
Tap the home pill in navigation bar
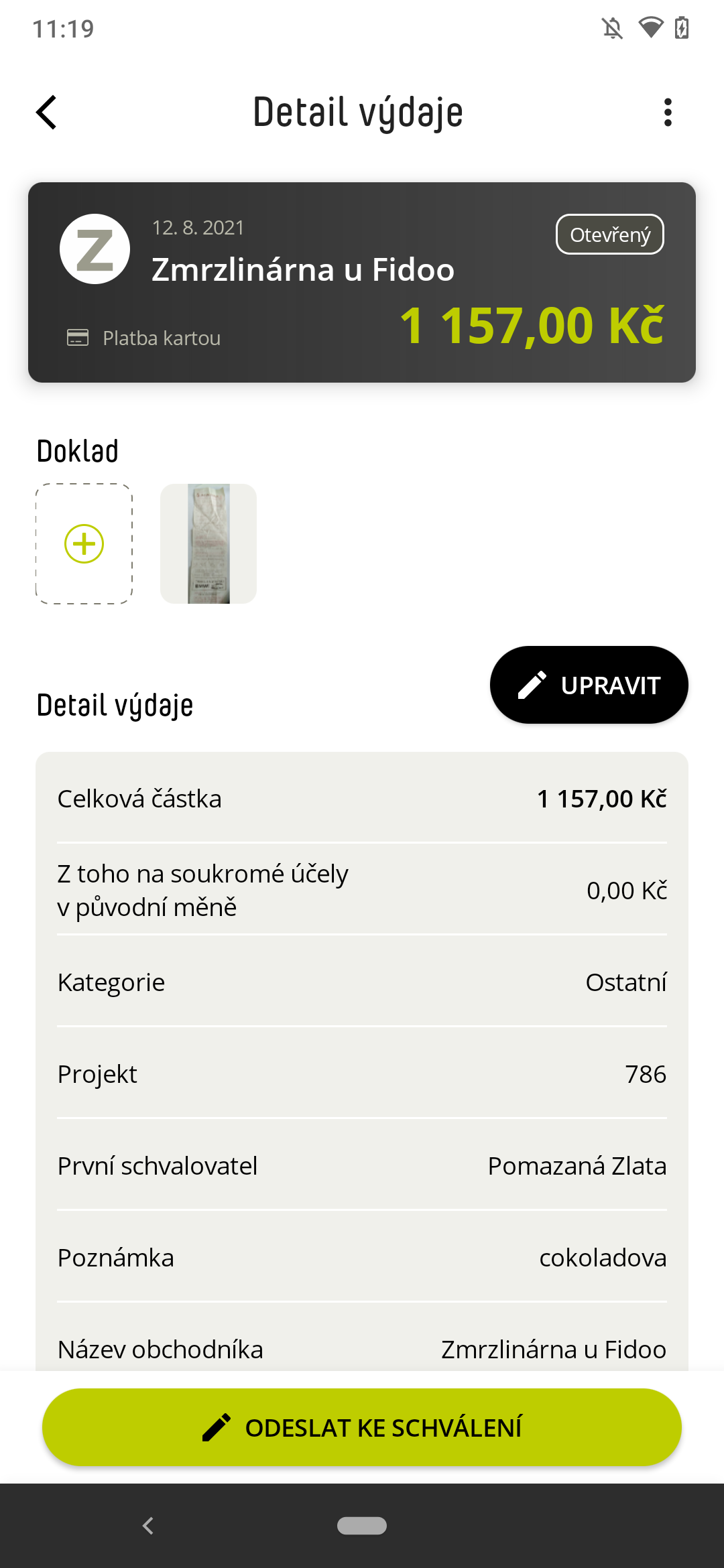tap(362, 1526)
